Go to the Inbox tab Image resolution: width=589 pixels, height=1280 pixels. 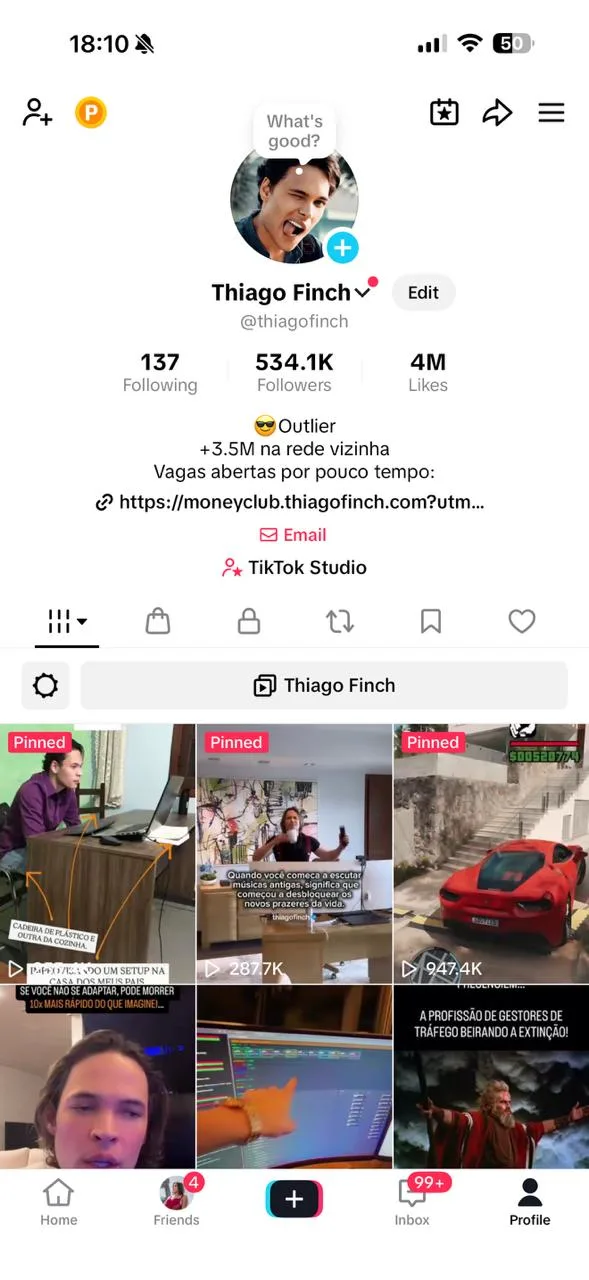pyautogui.click(x=412, y=1200)
